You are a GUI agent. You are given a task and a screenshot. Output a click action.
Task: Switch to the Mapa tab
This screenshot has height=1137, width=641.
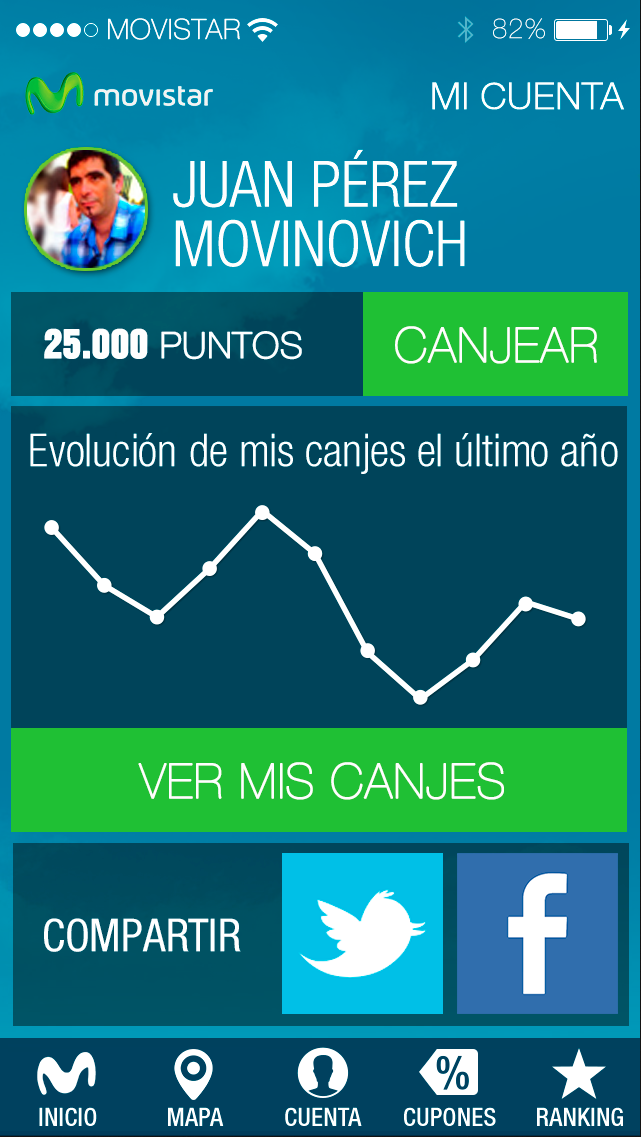(x=194, y=1088)
